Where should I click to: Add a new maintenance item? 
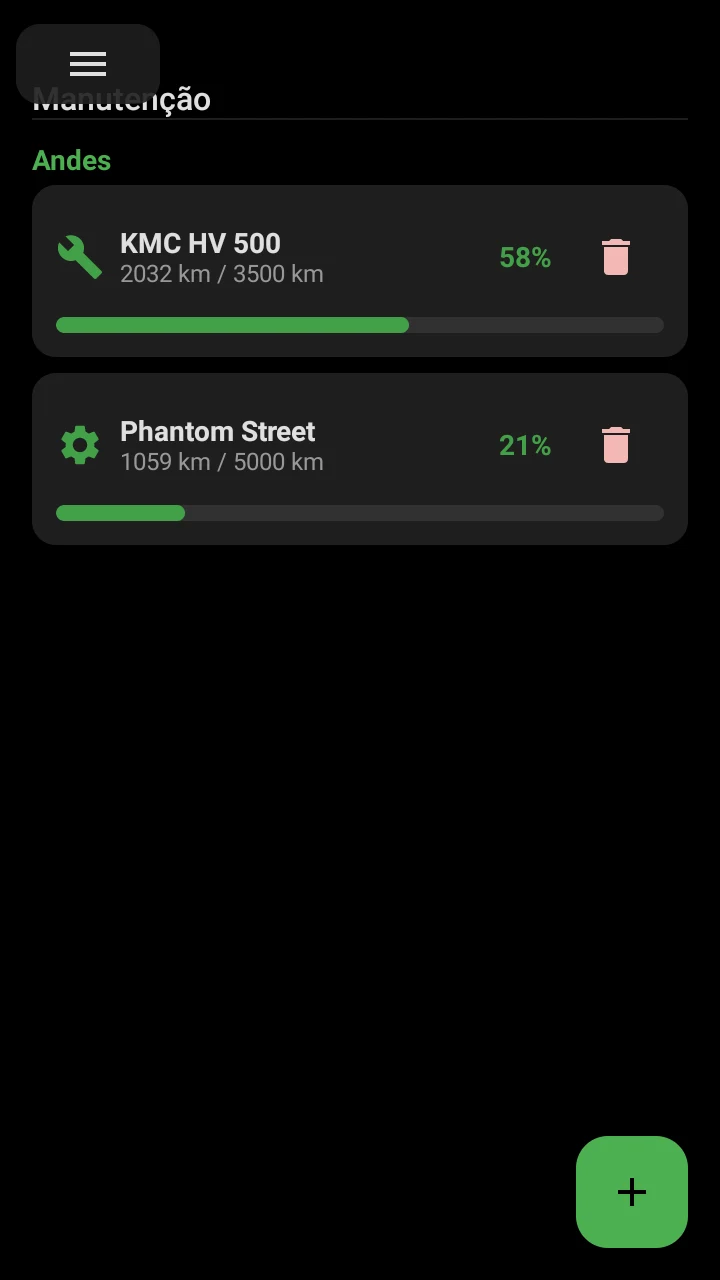coord(632,1192)
